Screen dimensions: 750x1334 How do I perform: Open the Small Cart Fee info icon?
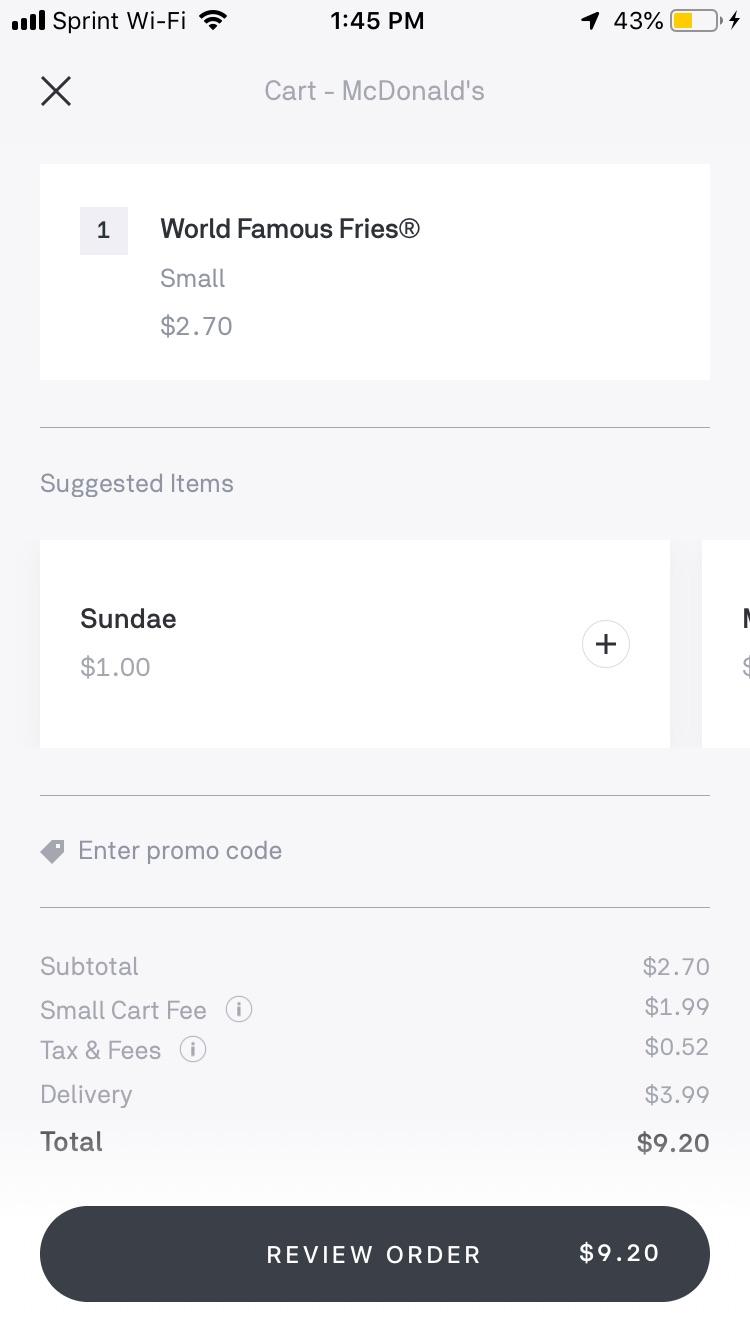pos(238,1010)
